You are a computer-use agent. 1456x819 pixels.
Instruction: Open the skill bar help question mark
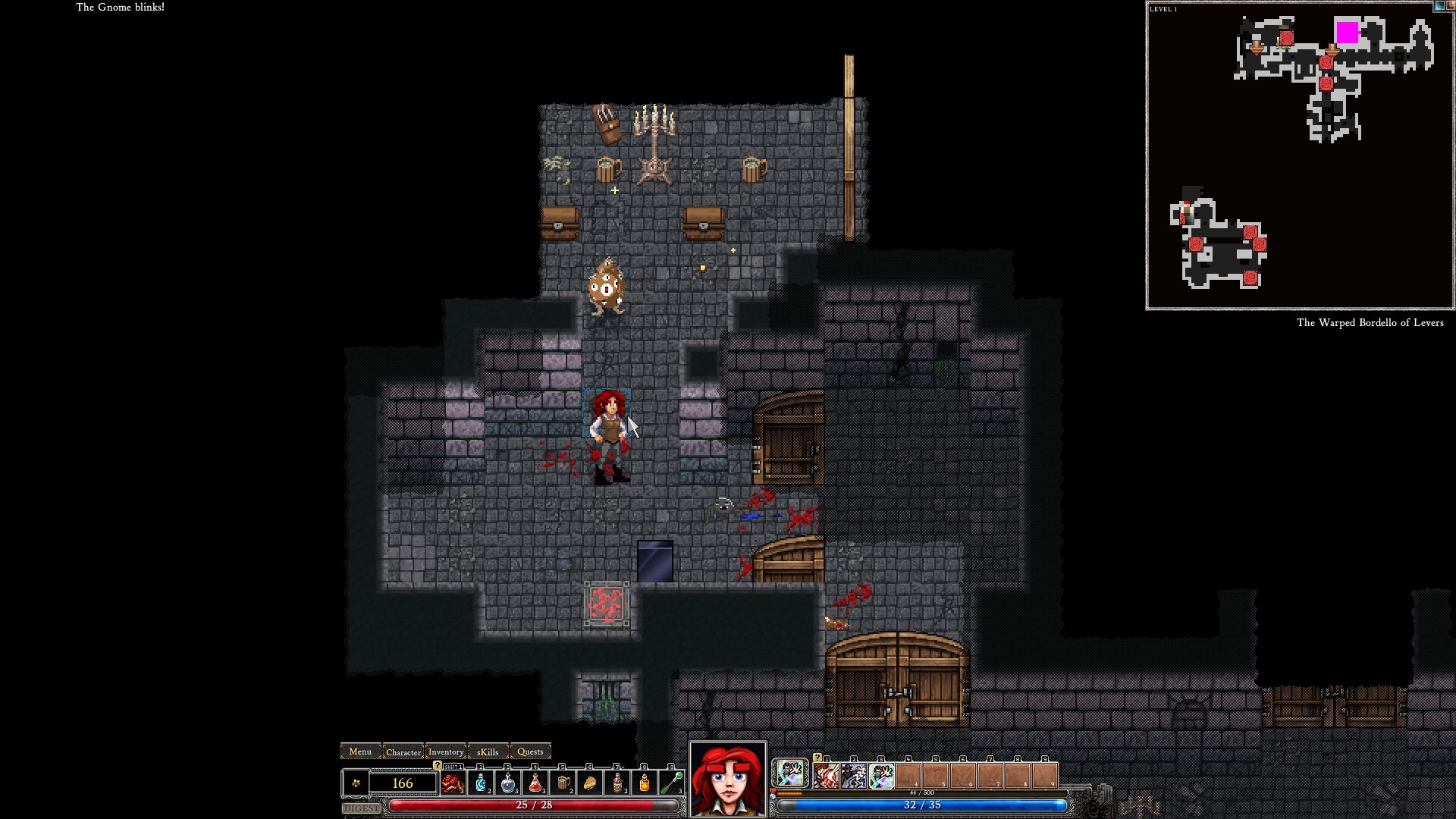point(817,758)
